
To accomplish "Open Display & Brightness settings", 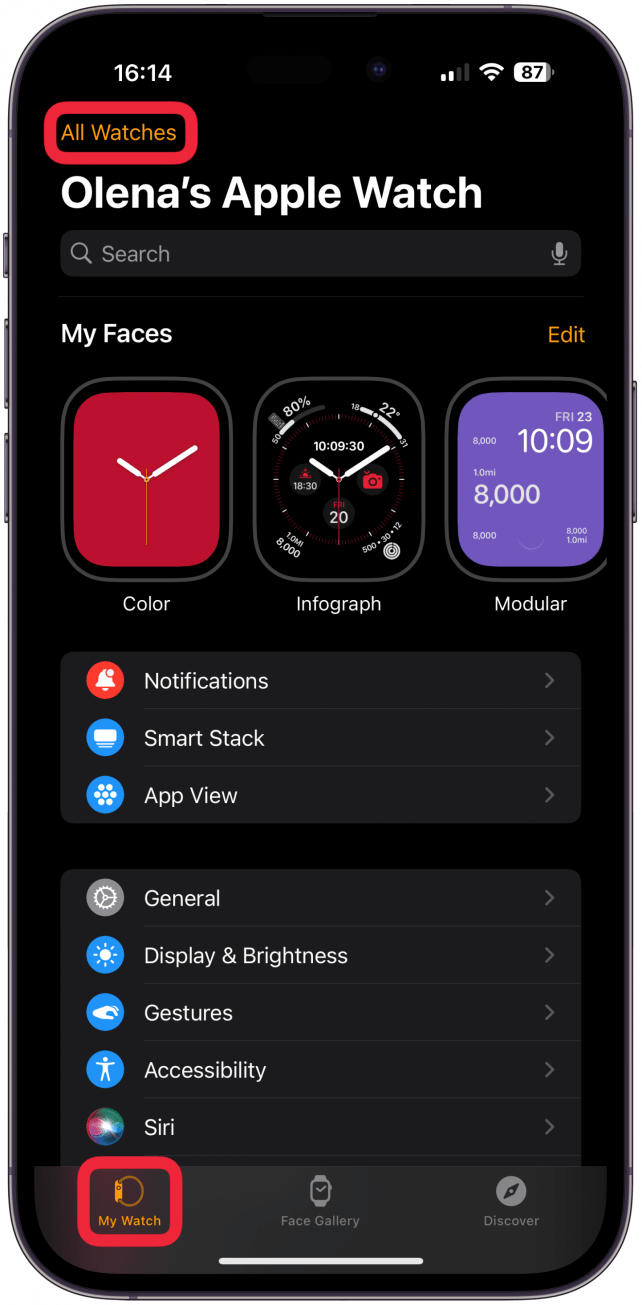I will (320, 956).
